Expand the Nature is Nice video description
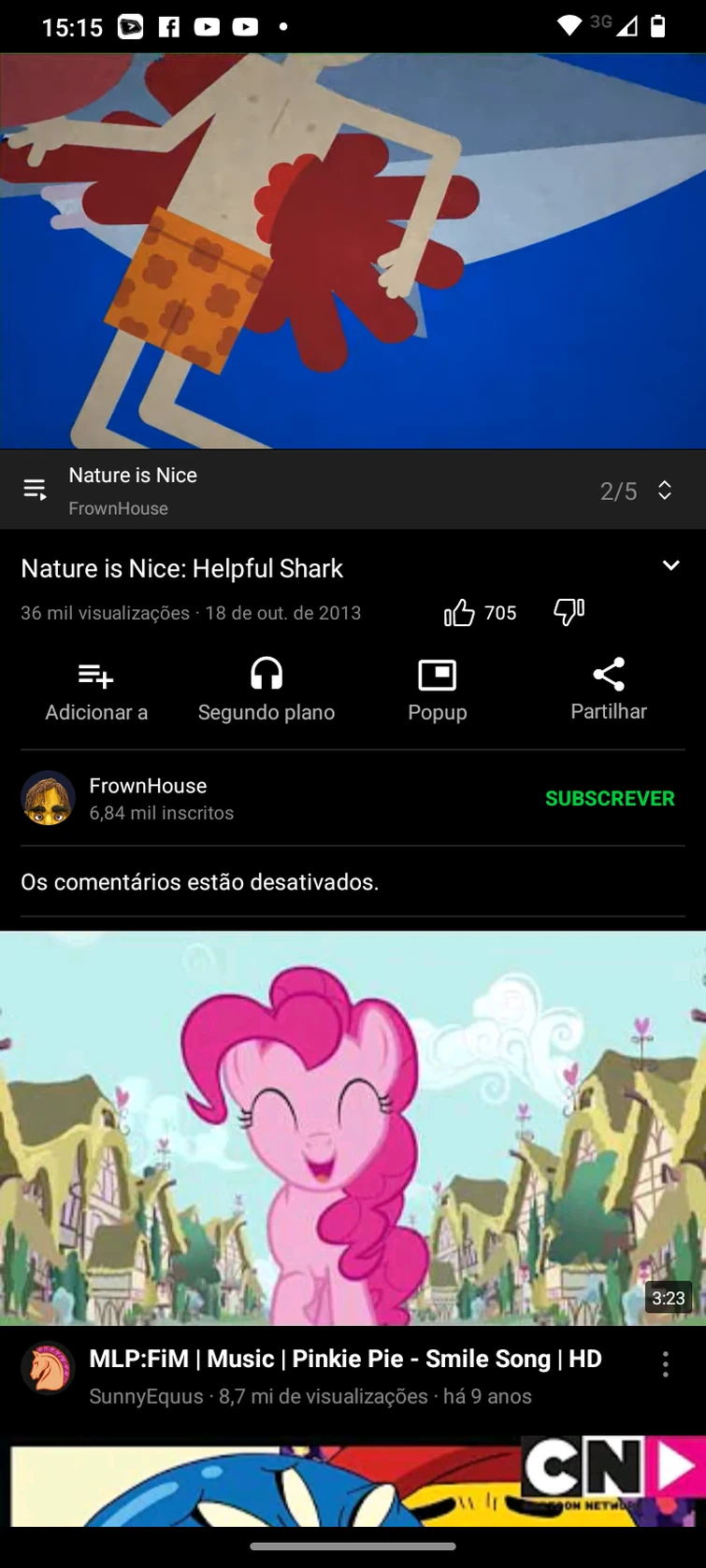 670,564
